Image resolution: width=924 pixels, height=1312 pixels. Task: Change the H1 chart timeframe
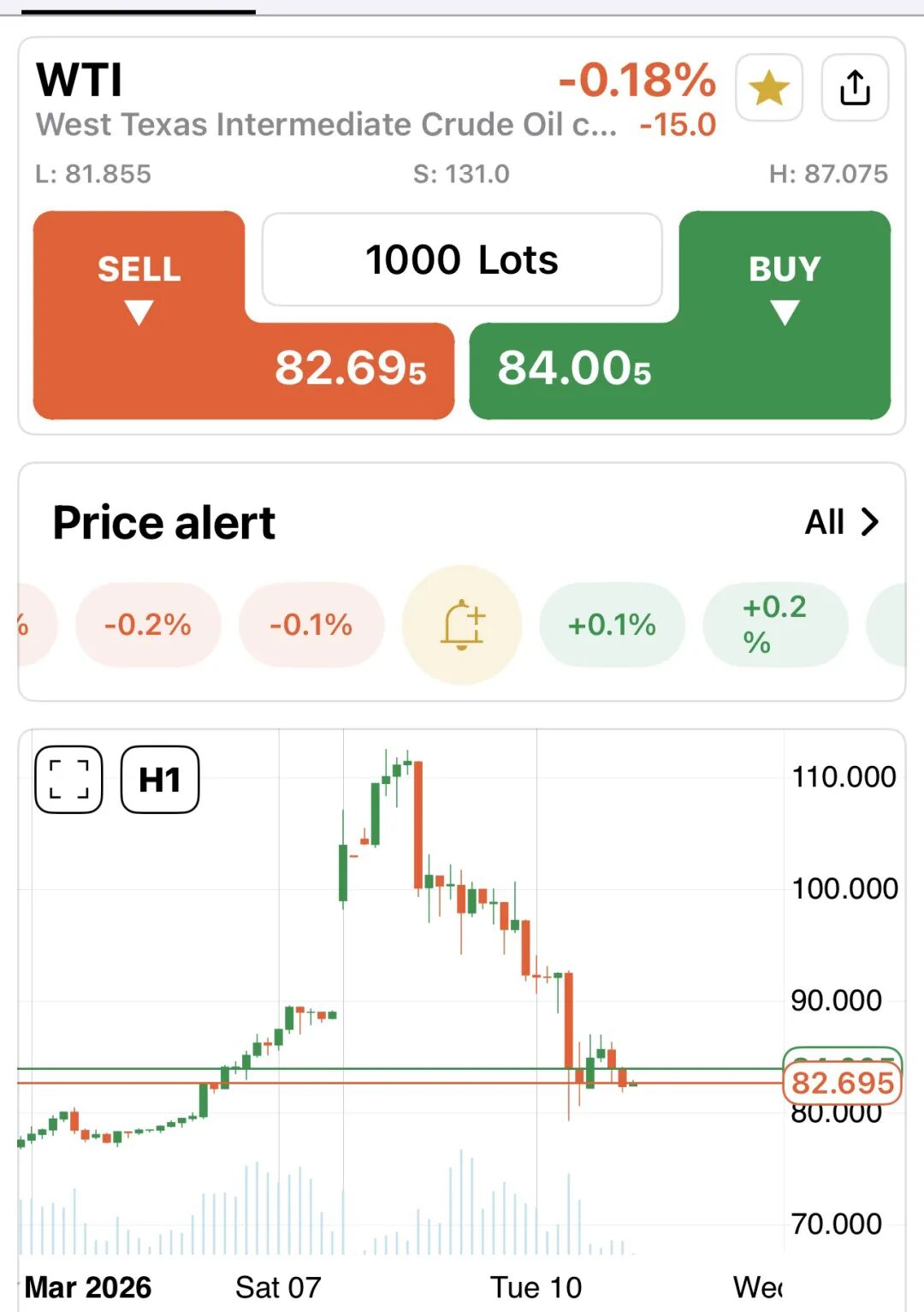pos(160,780)
